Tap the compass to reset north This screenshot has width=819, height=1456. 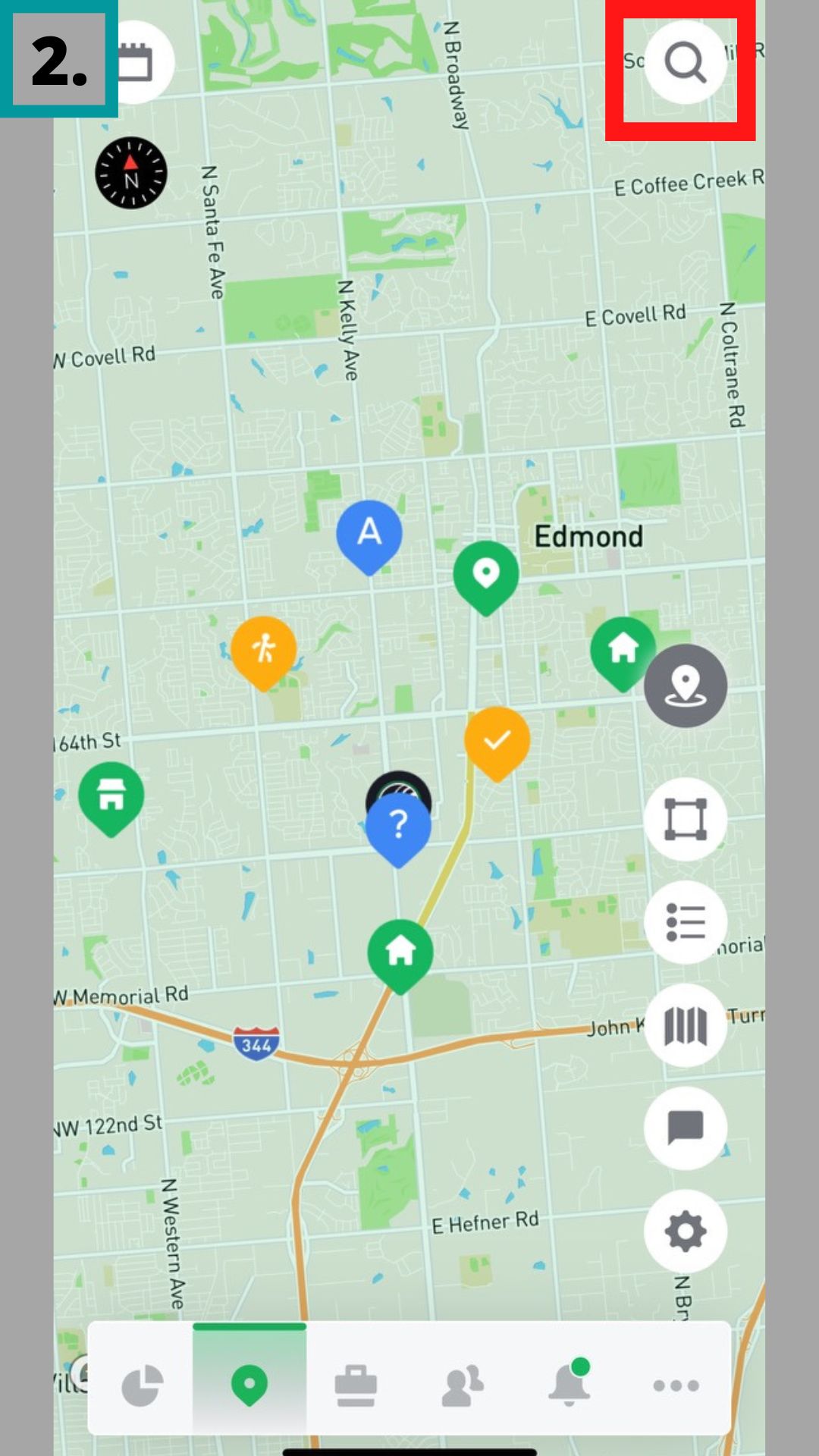coord(131,173)
